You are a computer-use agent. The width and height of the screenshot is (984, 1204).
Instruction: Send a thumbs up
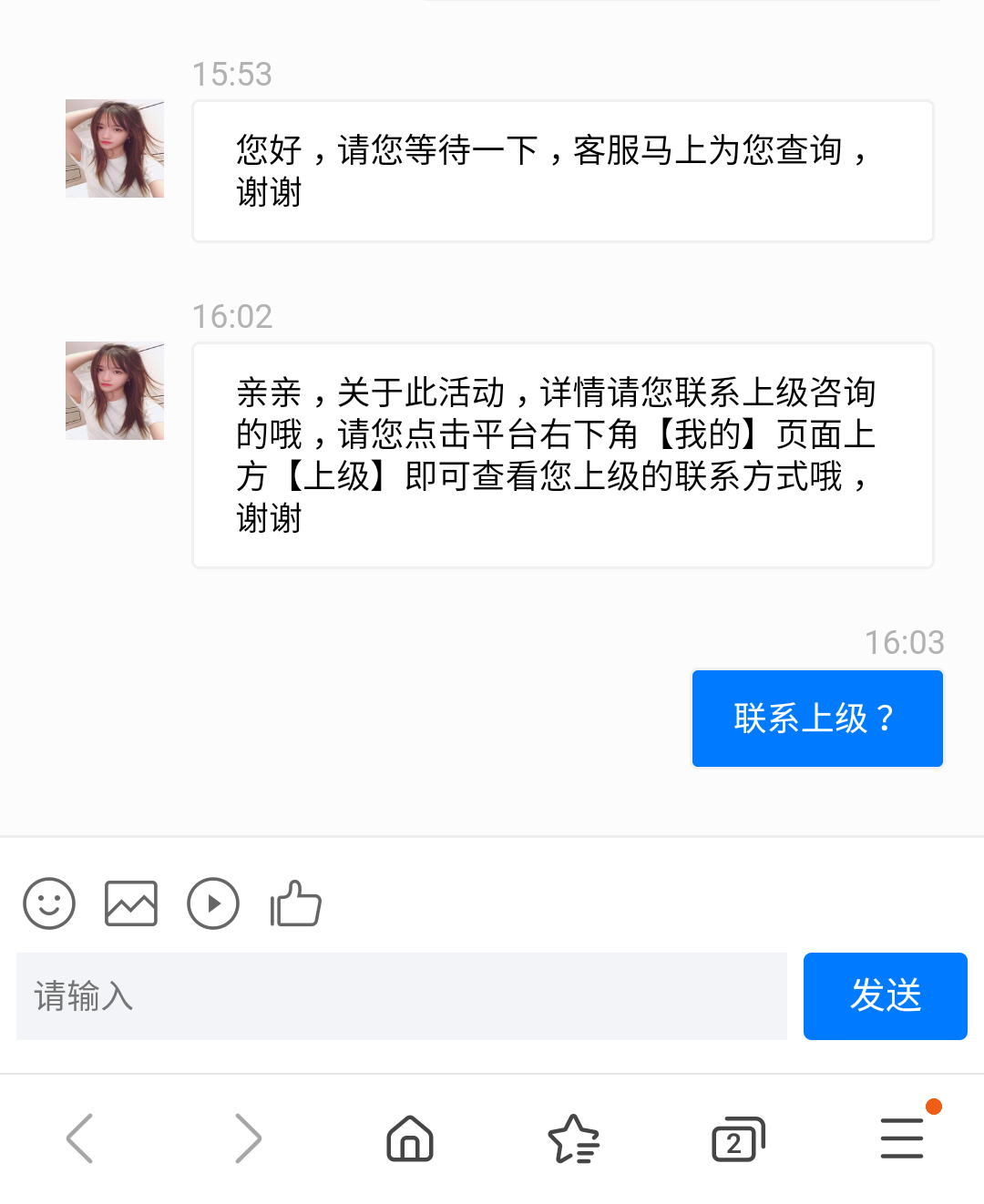(294, 903)
